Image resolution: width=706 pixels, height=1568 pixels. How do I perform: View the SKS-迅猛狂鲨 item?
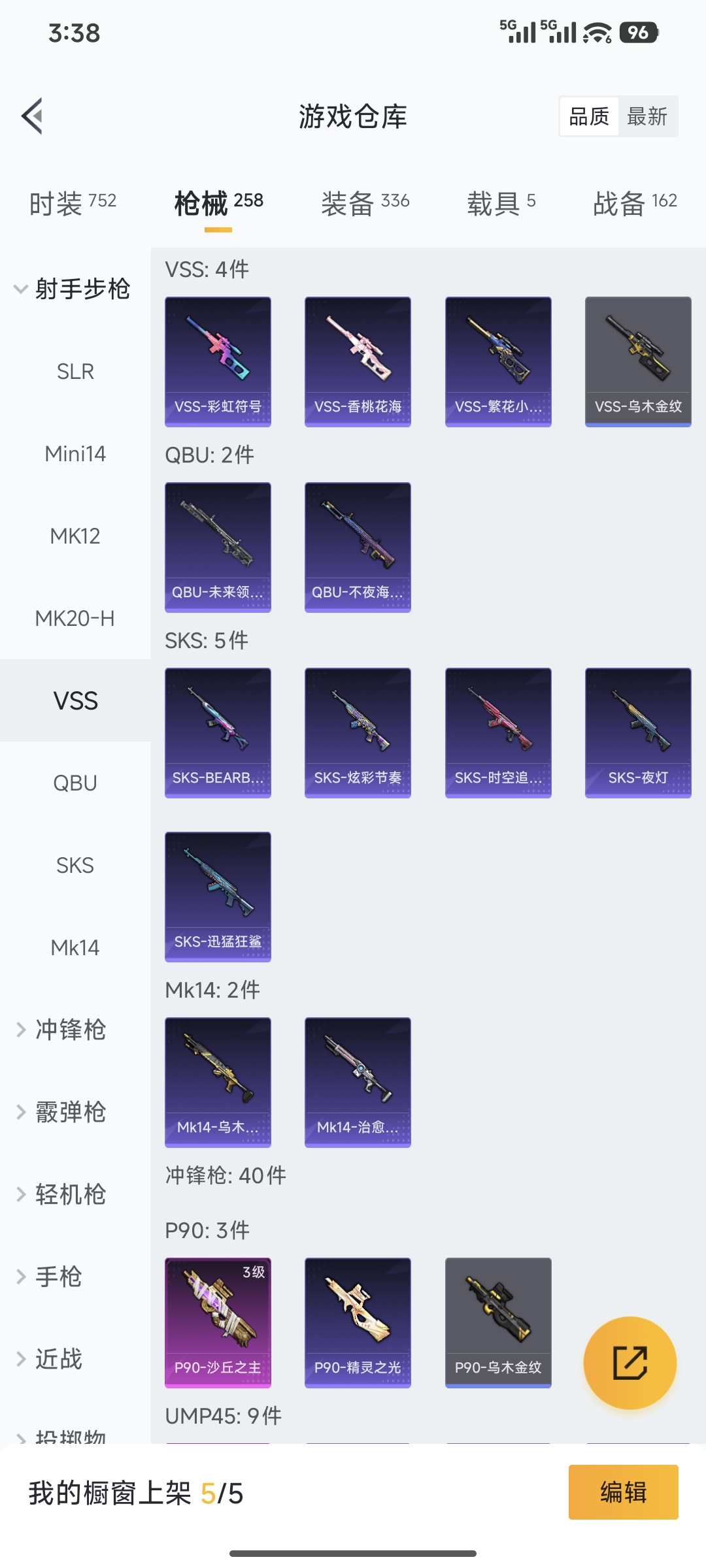tap(218, 896)
